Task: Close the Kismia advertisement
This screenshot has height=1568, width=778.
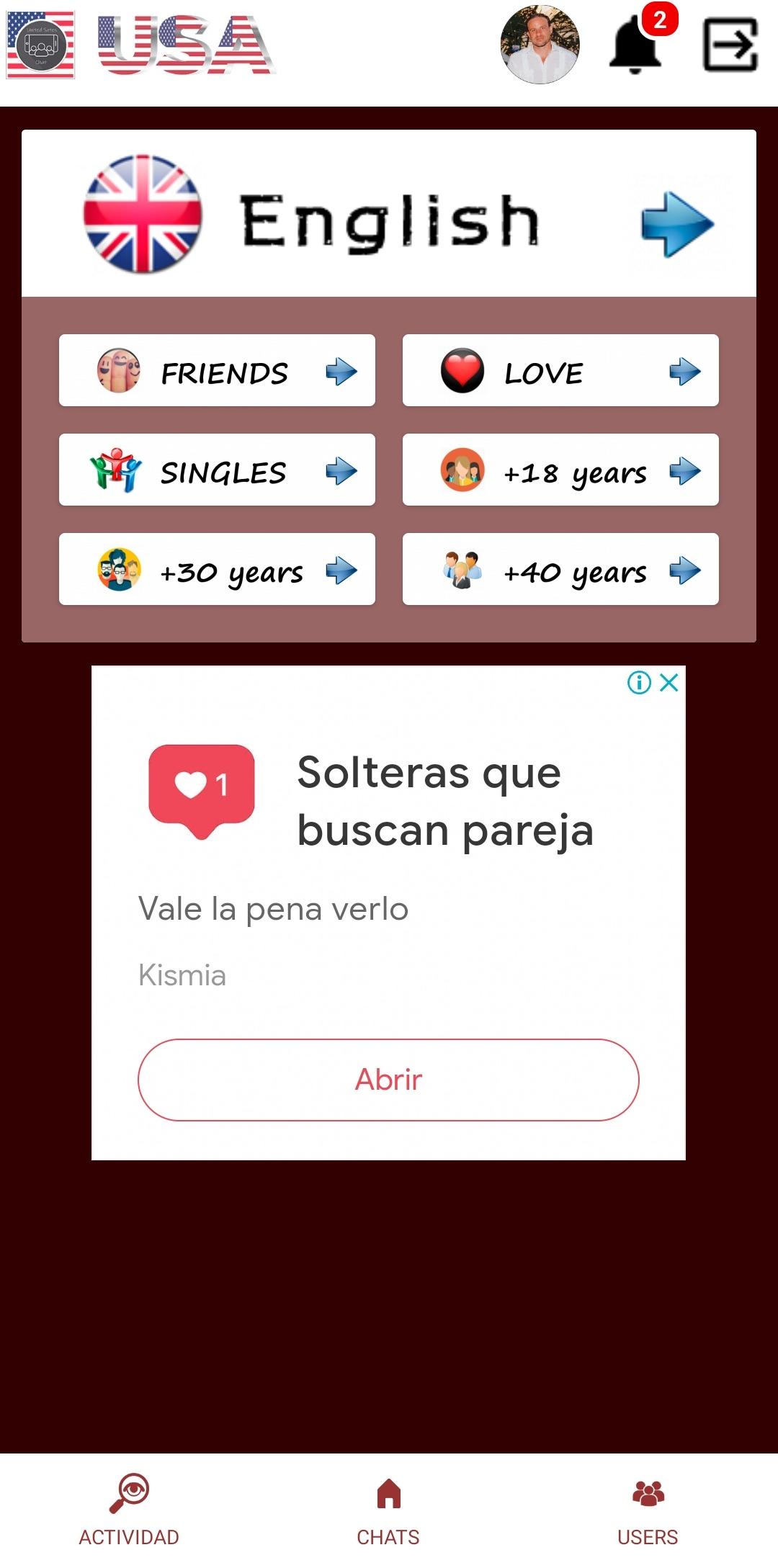Action: (669, 682)
